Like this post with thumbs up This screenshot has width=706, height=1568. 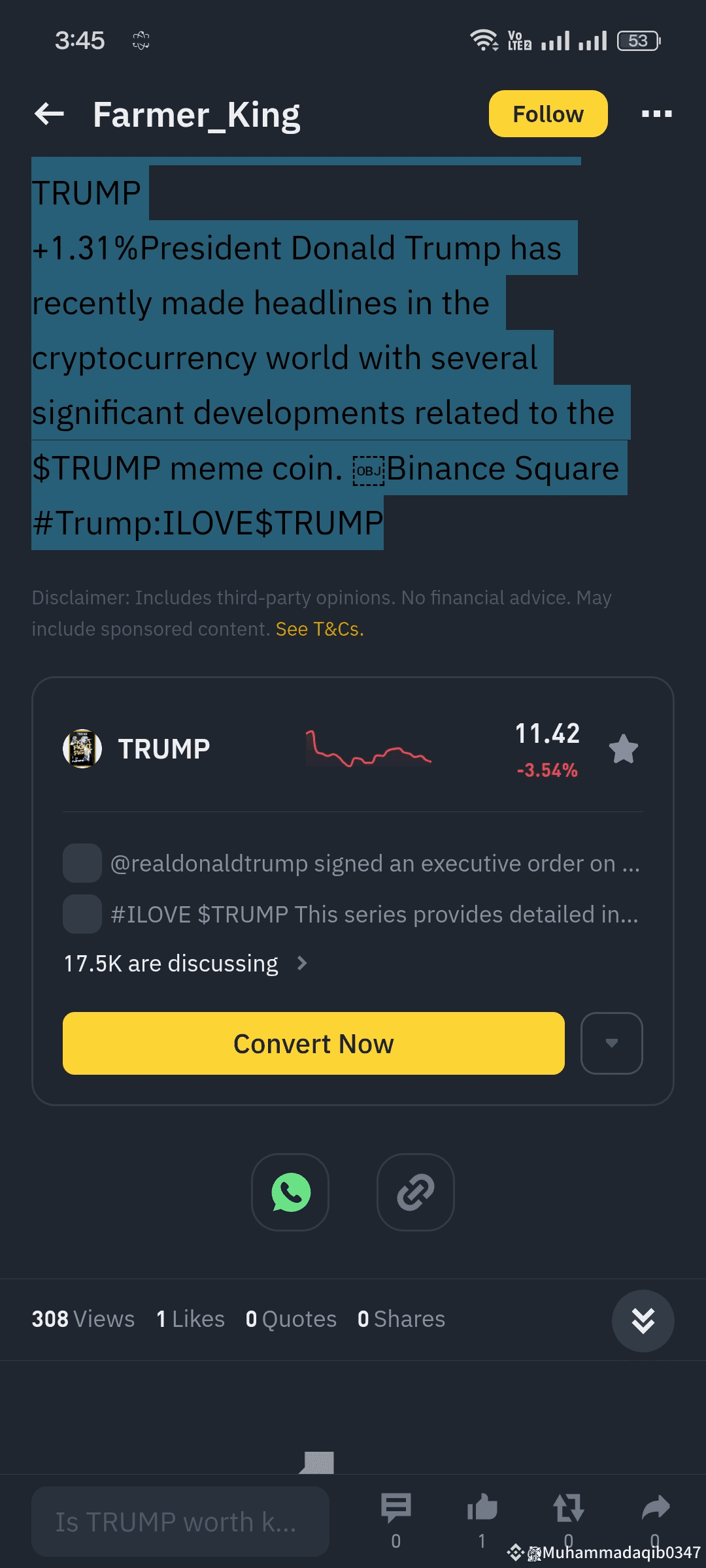click(x=482, y=1509)
